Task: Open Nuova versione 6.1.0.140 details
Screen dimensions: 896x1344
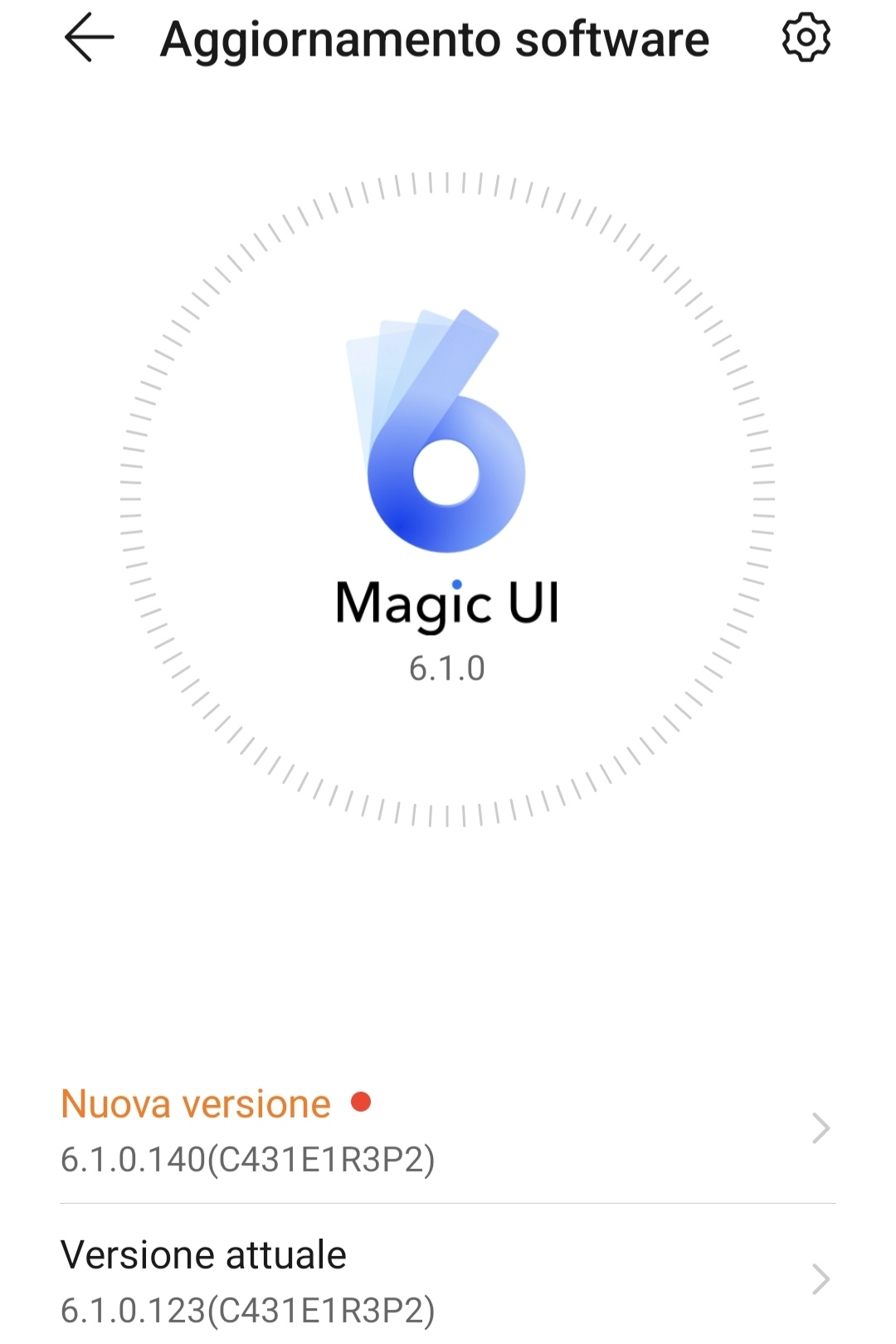Action: (x=448, y=1130)
